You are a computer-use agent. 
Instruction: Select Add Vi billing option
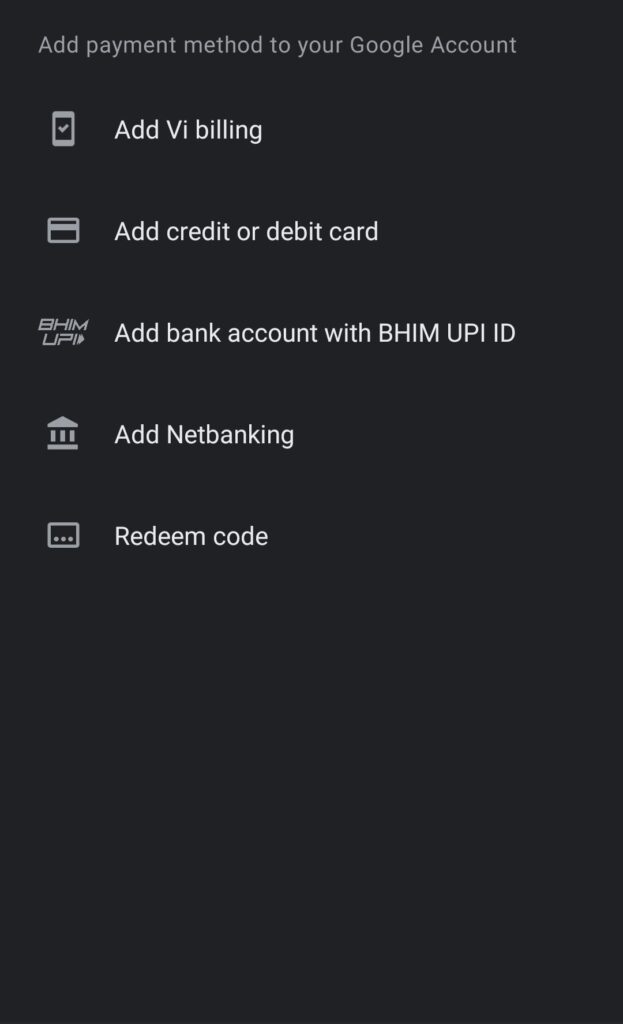pos(188,130)
